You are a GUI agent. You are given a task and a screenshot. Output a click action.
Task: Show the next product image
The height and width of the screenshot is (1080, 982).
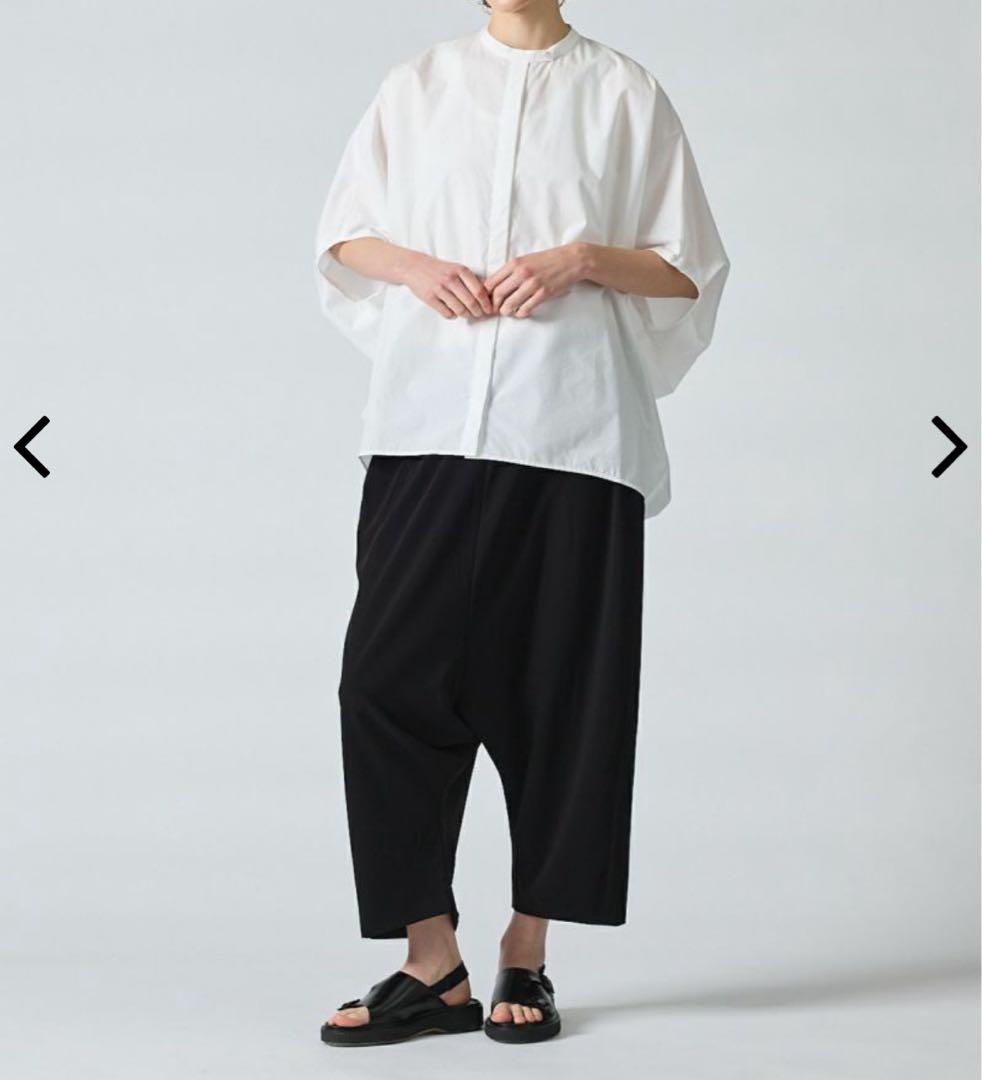tap(948, 446)
